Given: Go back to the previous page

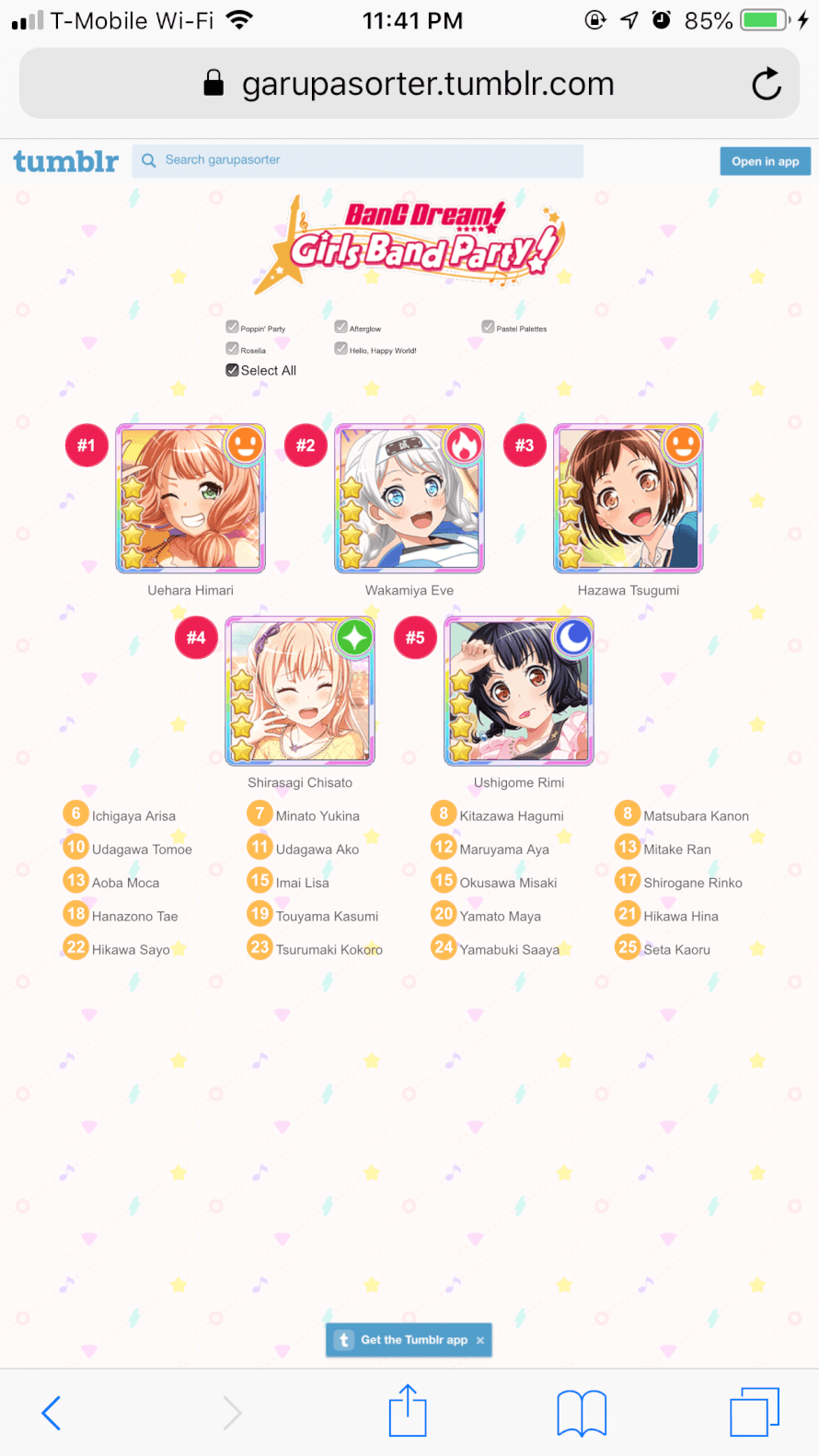Looking at the screenshot, I should [52, 1413].
